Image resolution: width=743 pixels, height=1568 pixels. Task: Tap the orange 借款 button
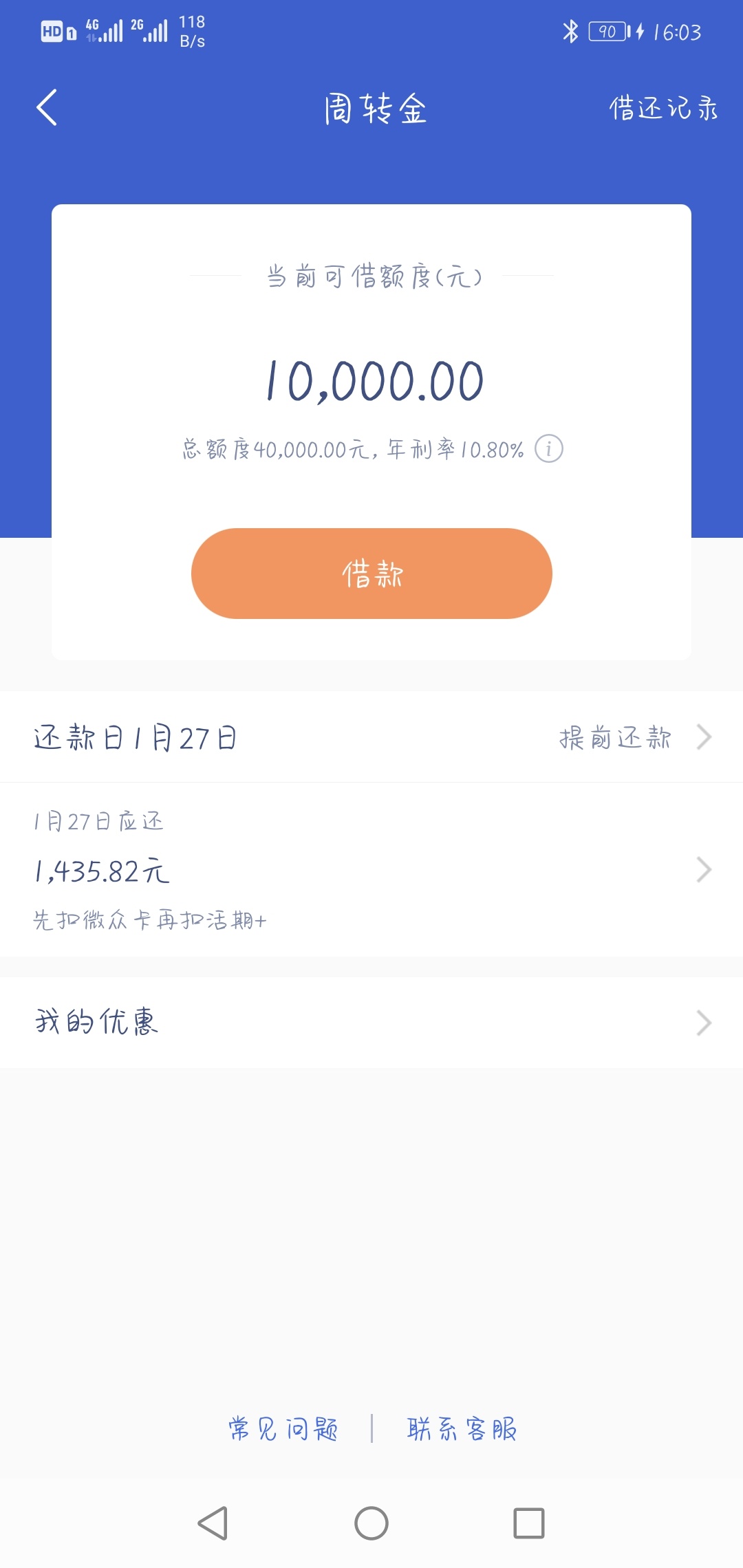point(371,574)
